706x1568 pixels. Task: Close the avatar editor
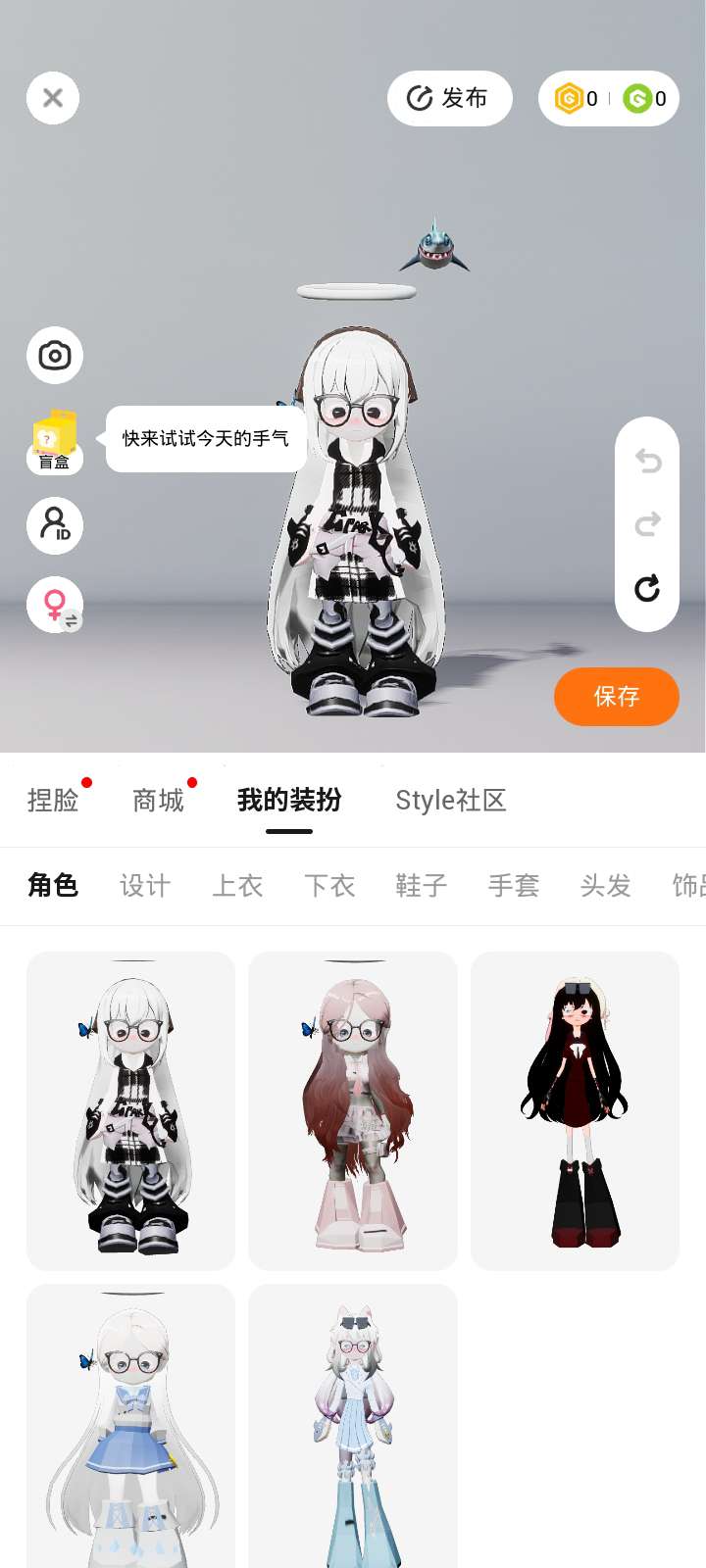click(x=53, y=98)
